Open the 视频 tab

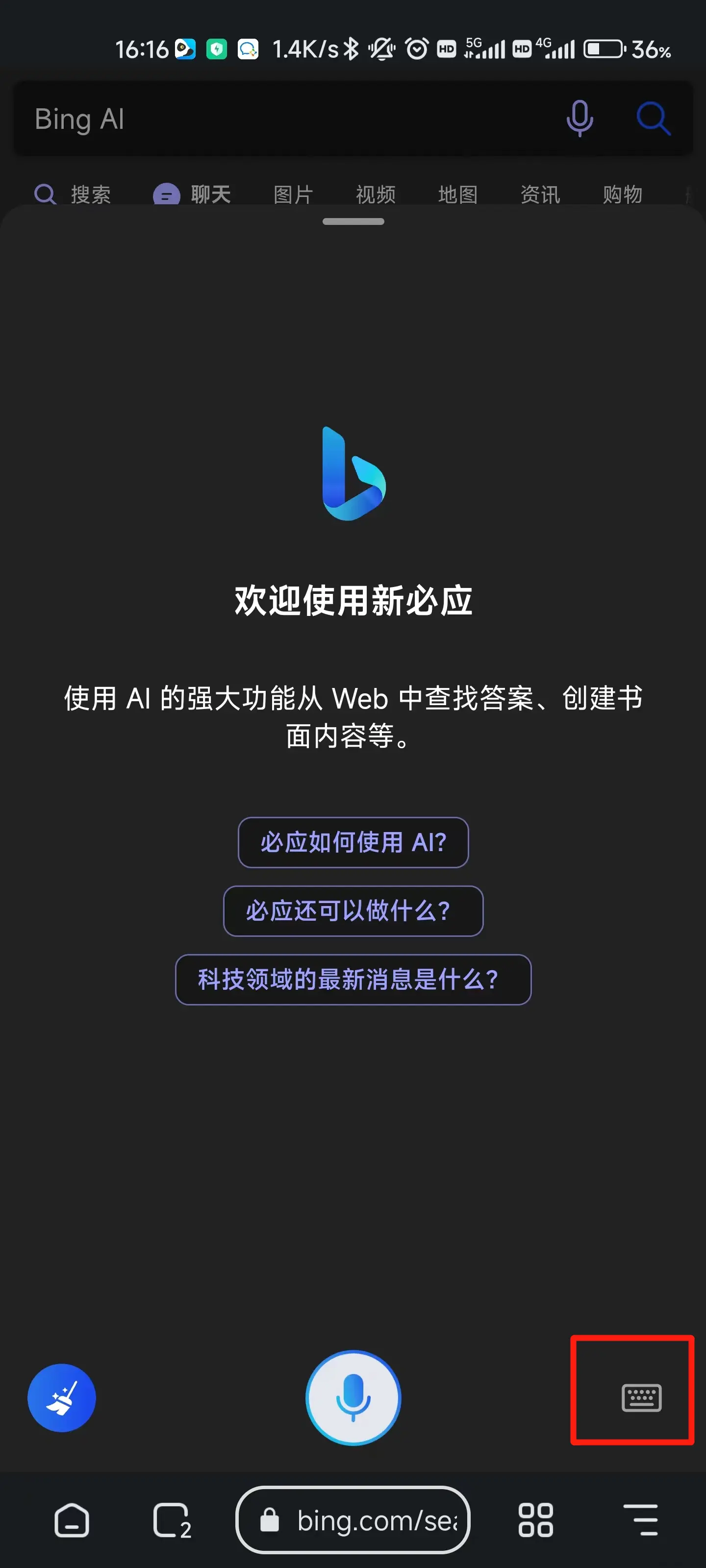[375, 194]
